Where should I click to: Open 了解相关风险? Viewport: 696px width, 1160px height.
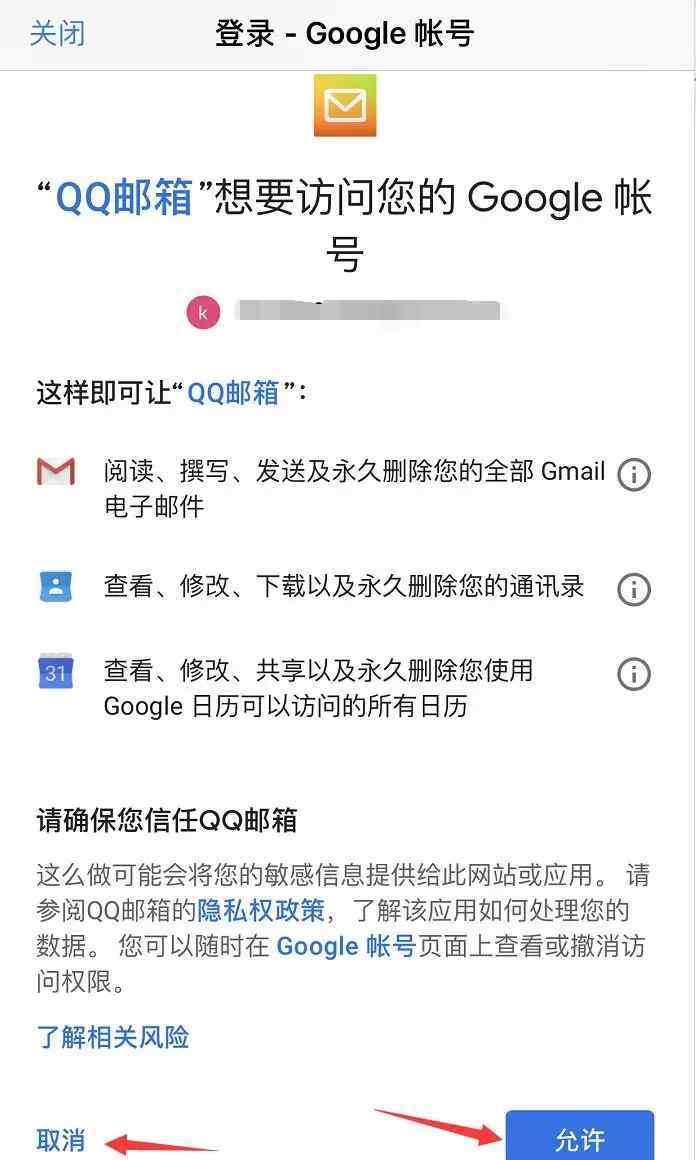pyautogui.click(x=113, y=1037)
